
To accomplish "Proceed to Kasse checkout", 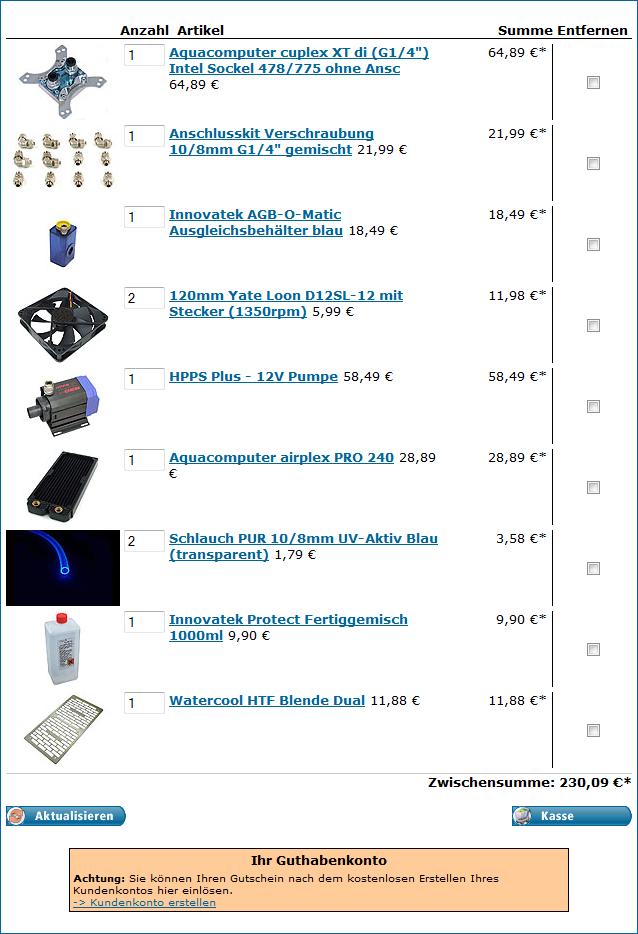I will coord(571,816).
